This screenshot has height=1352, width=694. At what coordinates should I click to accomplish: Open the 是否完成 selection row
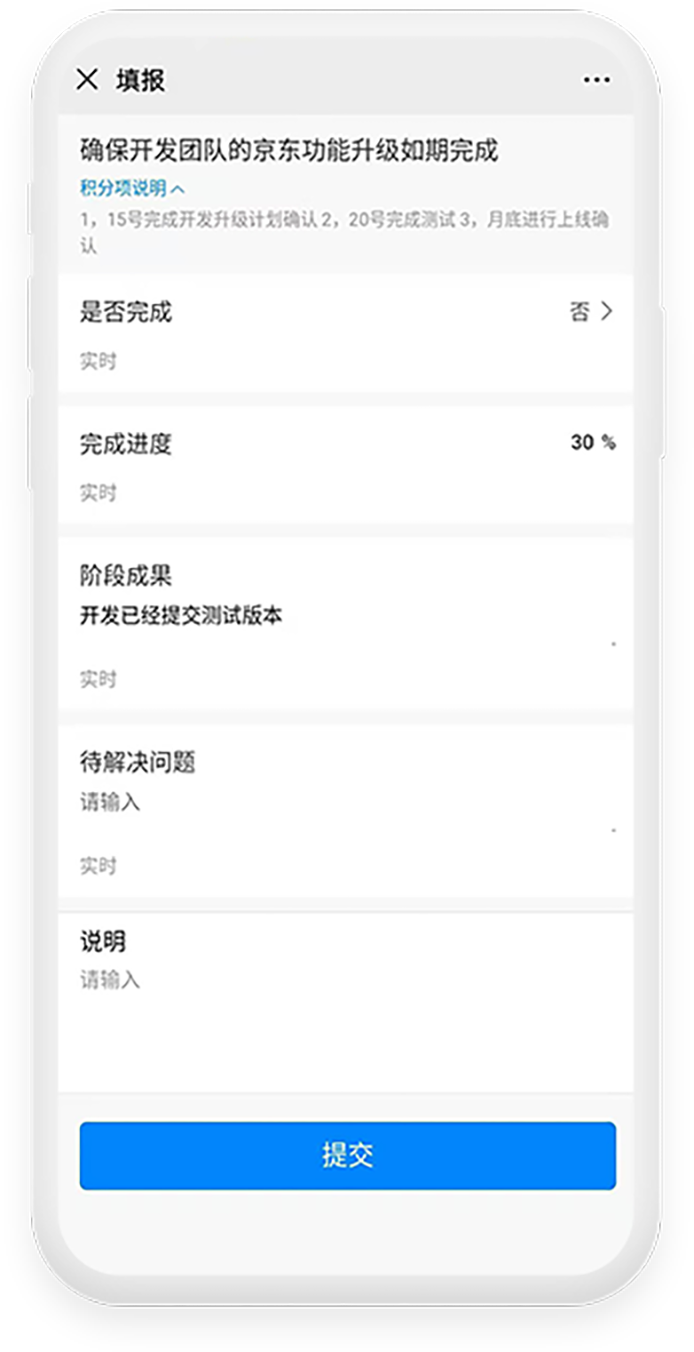[x=346, y=332]
